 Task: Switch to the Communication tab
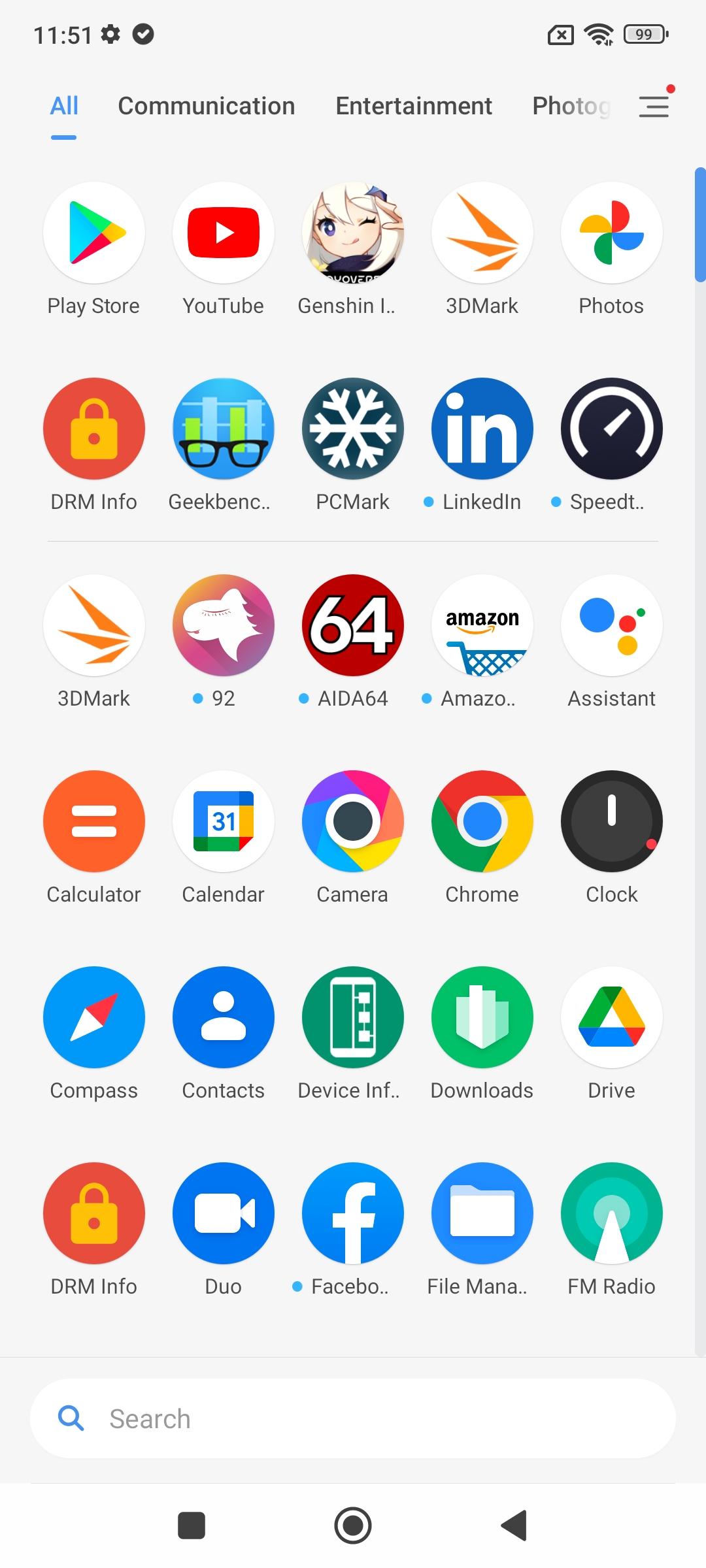(x=206, y=106)
